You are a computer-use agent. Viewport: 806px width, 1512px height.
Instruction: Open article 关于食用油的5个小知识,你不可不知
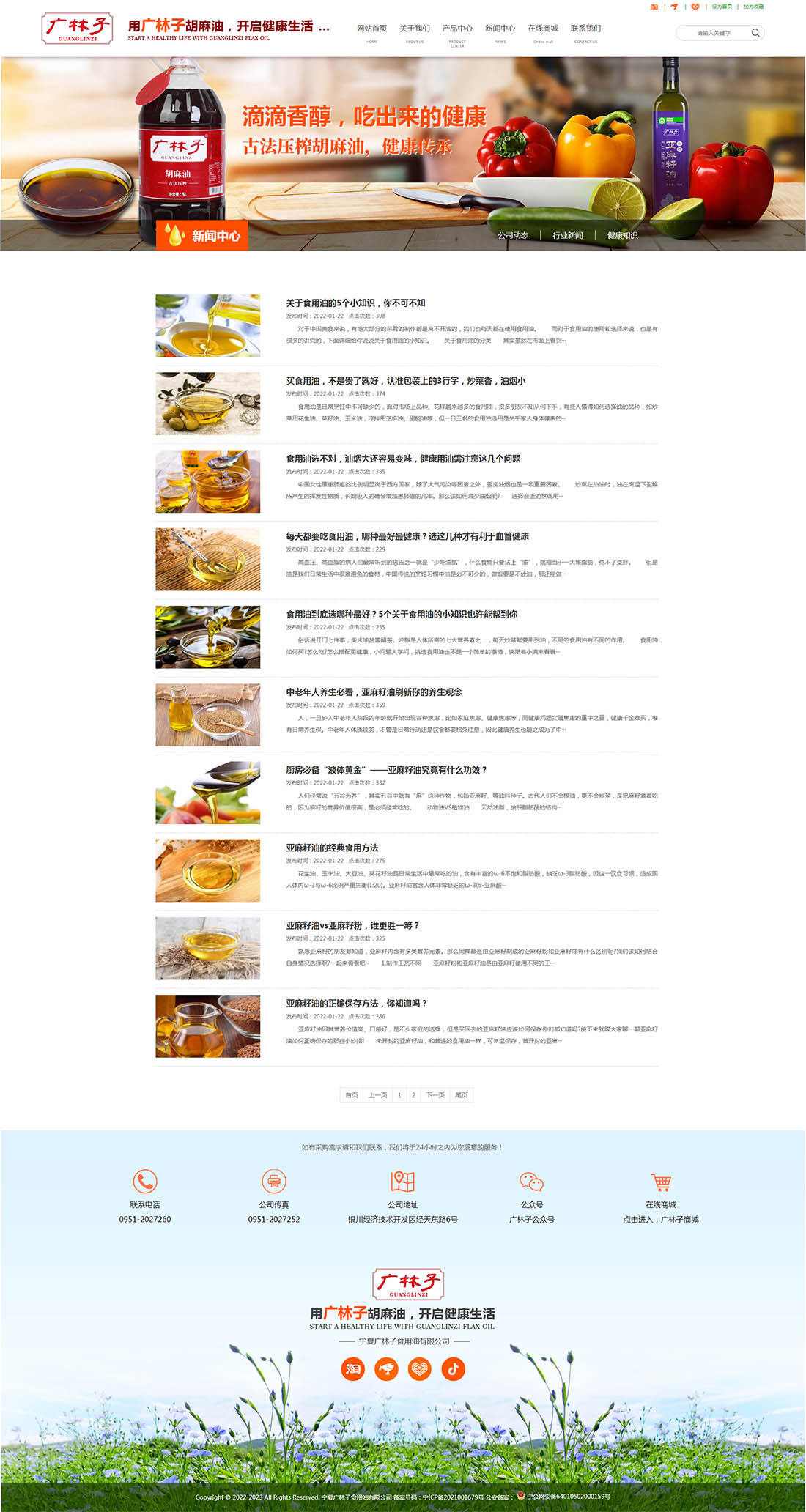(355, 303)
